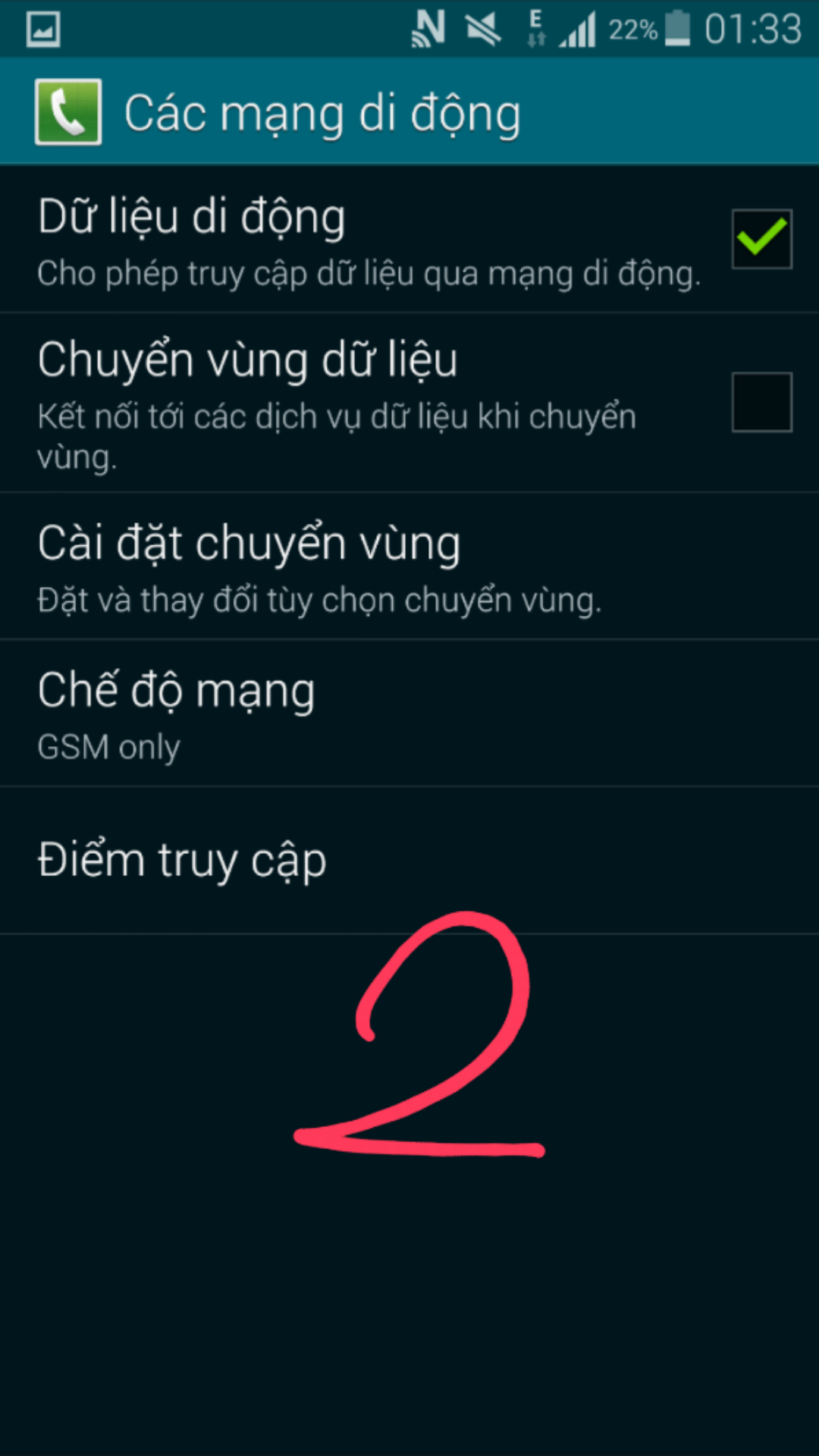This screenshot has width=819, height=1456.
Task: Open Chế độ mạng network mode
Action: pyautogui.click(x=409, y=713)
